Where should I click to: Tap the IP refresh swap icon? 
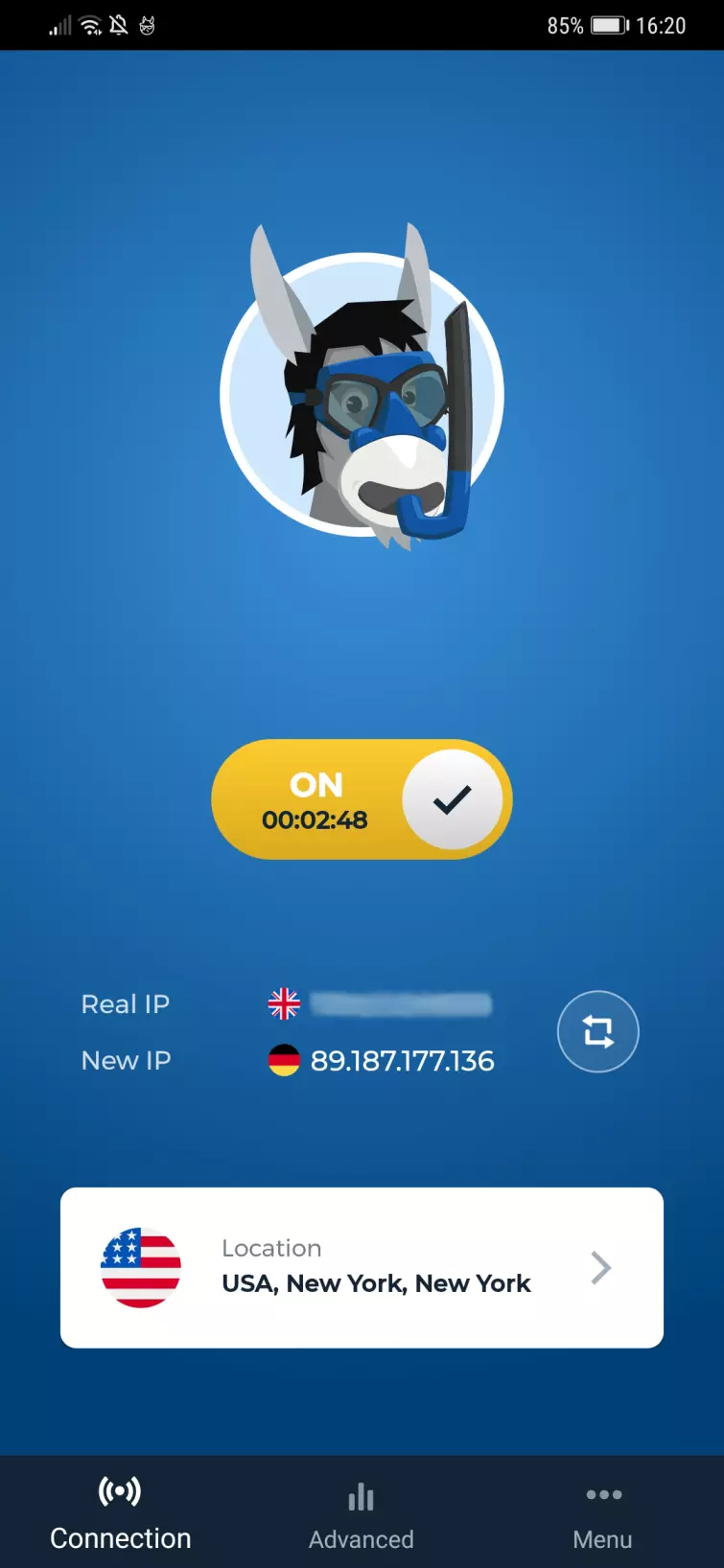click(x=597, y=1031)
